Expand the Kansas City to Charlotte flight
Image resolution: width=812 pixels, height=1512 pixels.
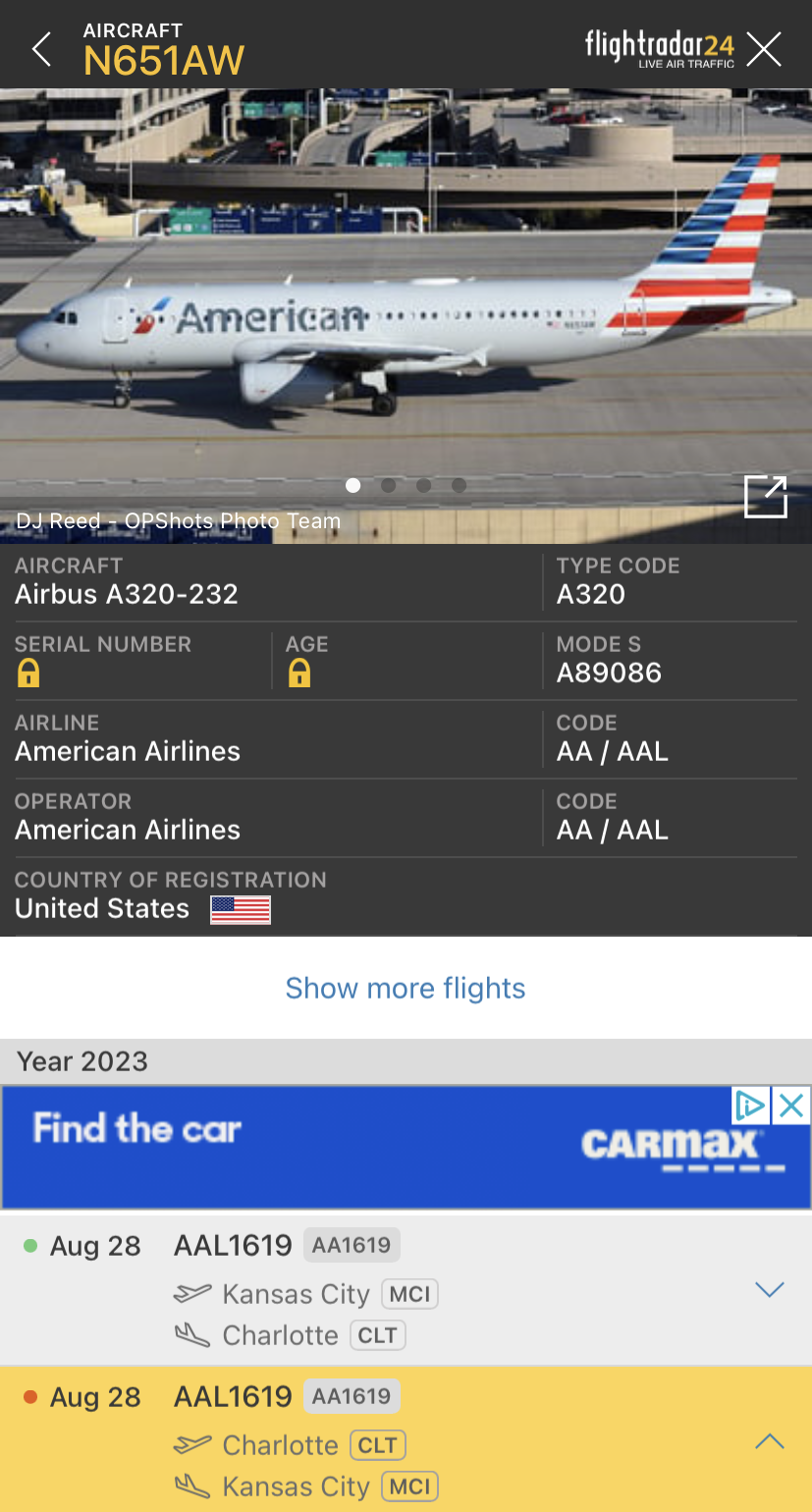(x=769, y=1289)
